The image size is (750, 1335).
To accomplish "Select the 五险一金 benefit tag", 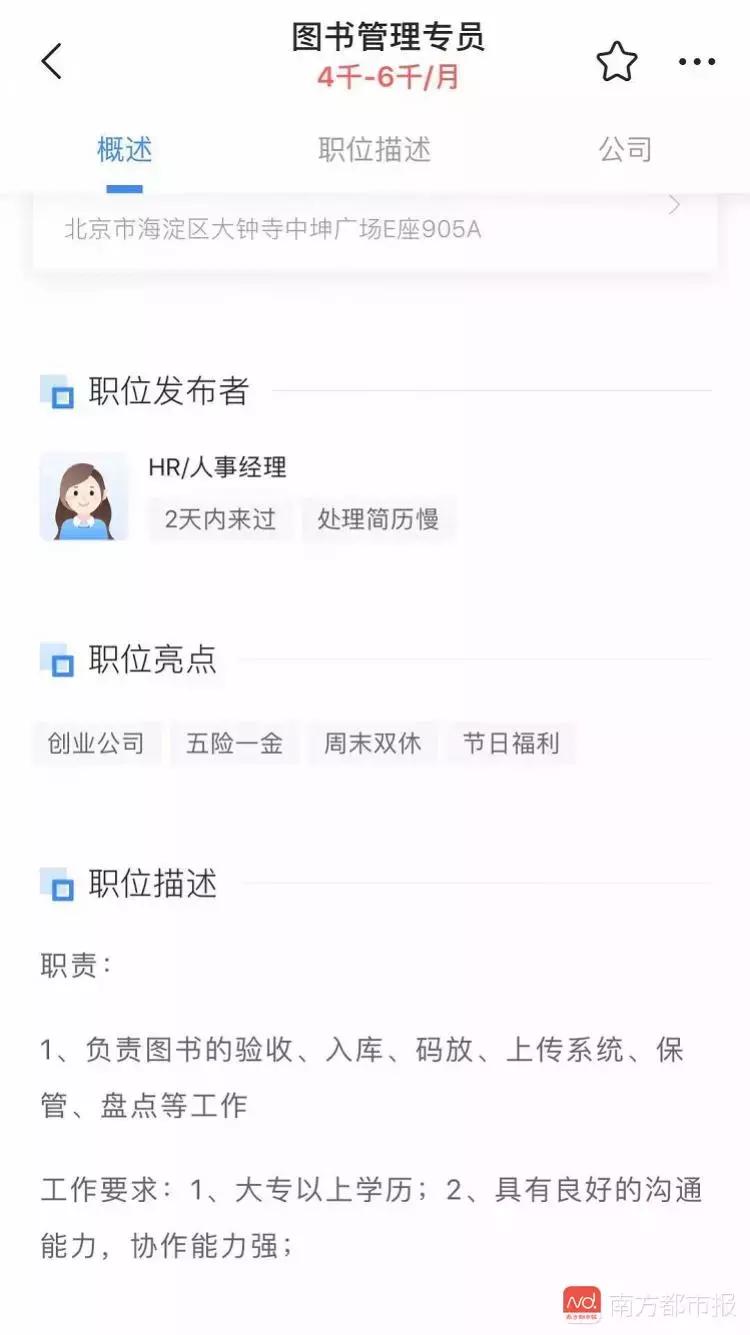I will pyautogui.click(x=234, y=743).
